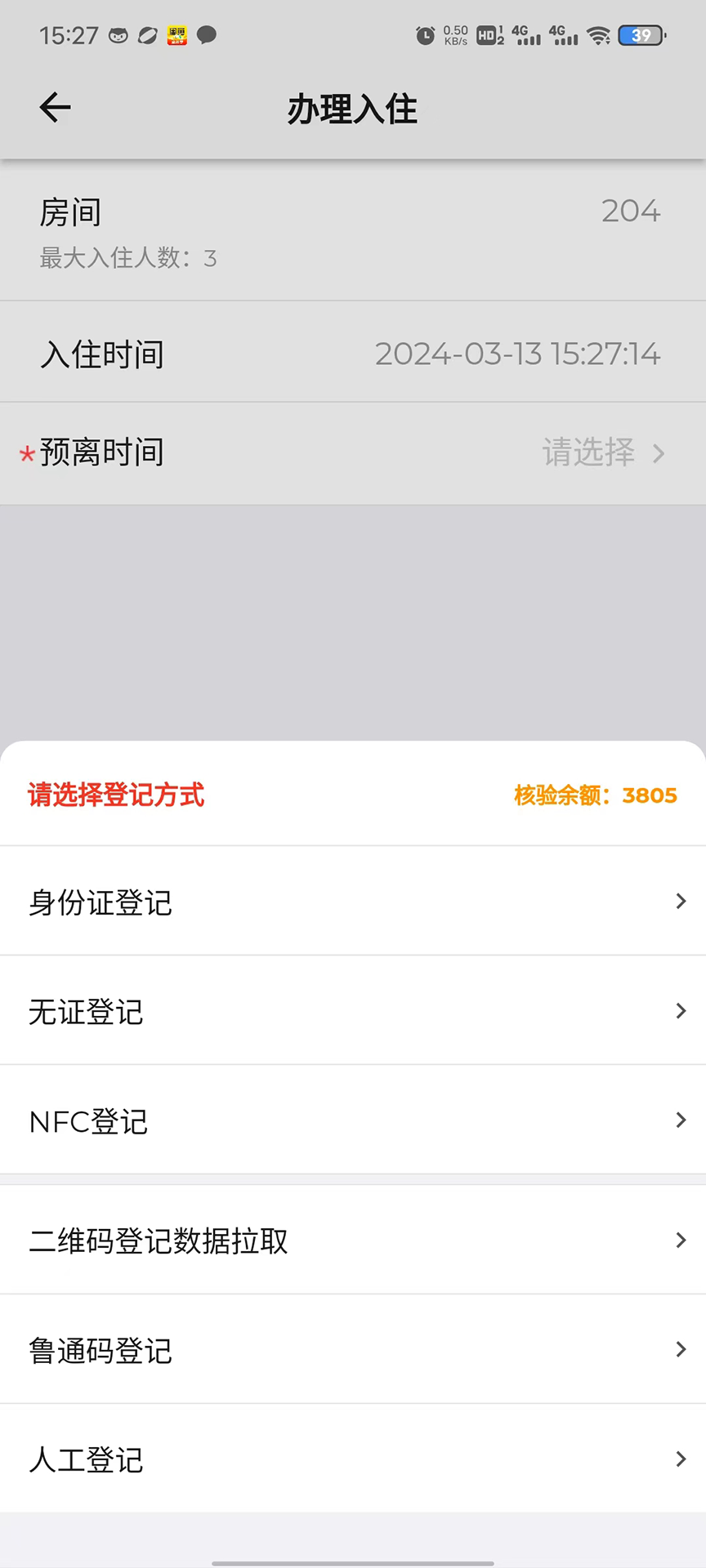The width and height of the screenshot is (706, 1568).
Task: Tap the yellow app notification icon
Action: click(175, 35)
